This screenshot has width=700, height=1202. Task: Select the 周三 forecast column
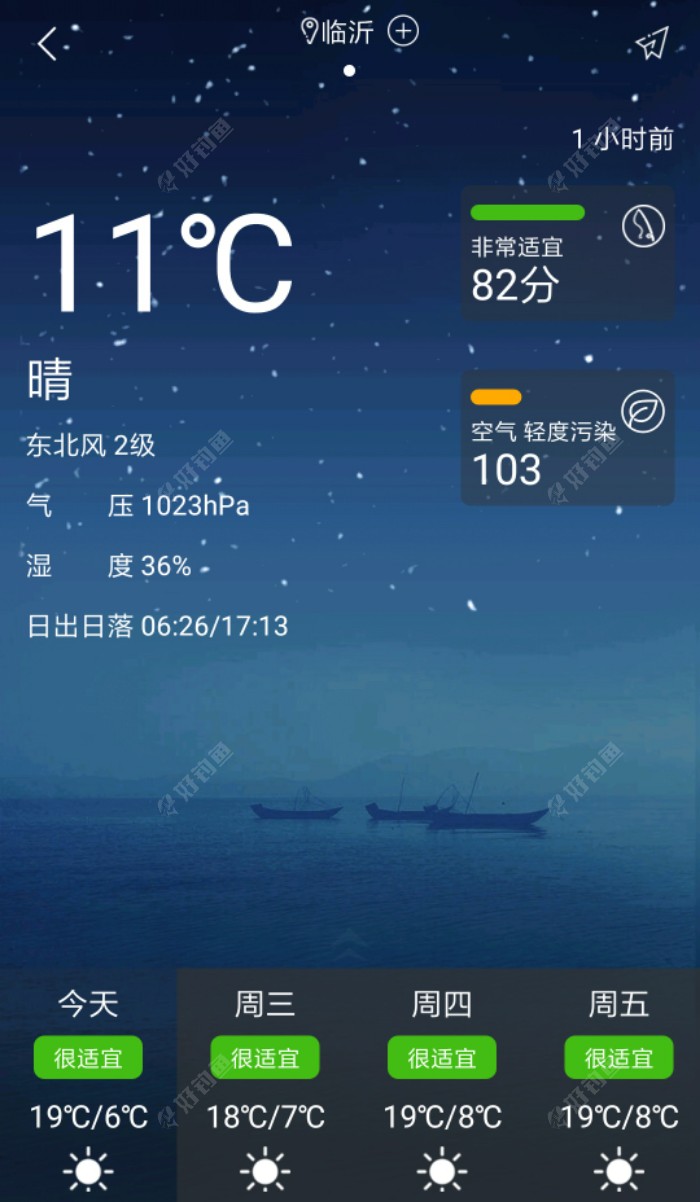265,1085
